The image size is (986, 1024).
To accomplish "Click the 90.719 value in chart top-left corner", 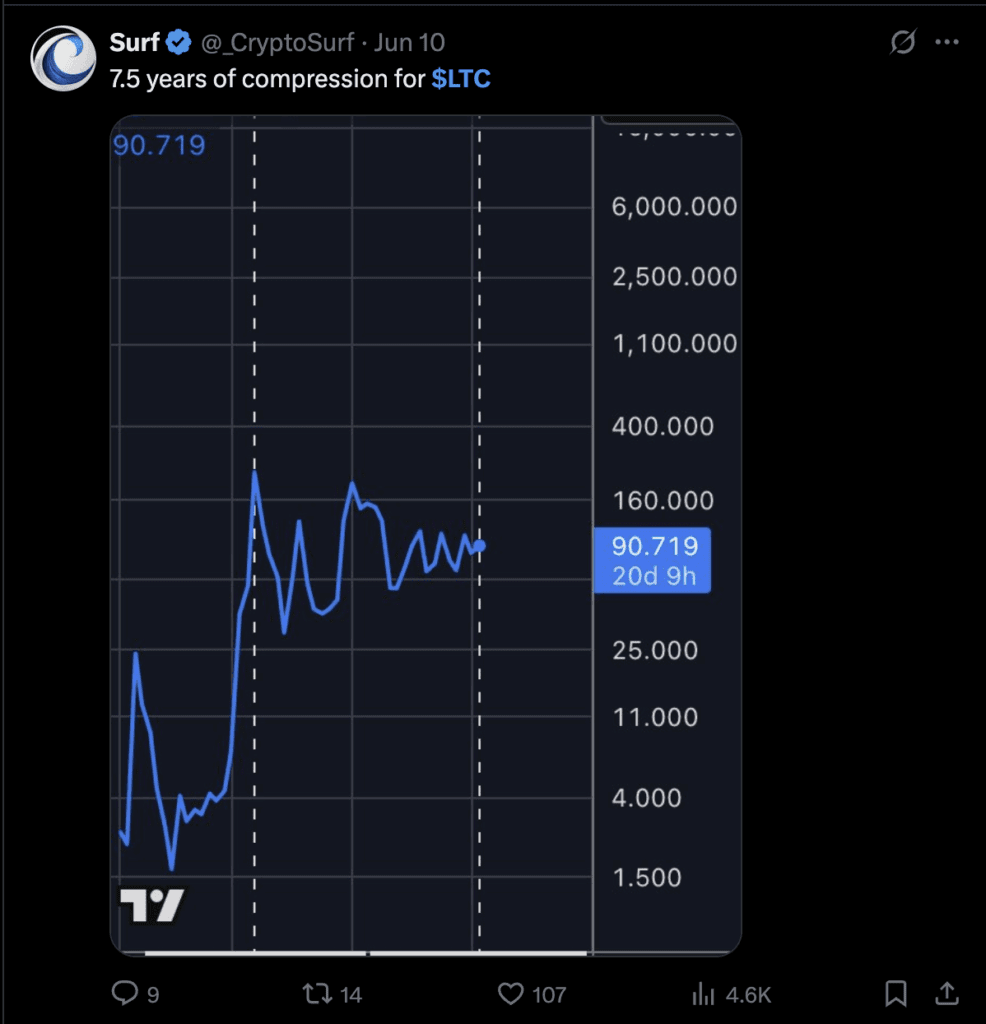I will point(158,144).
